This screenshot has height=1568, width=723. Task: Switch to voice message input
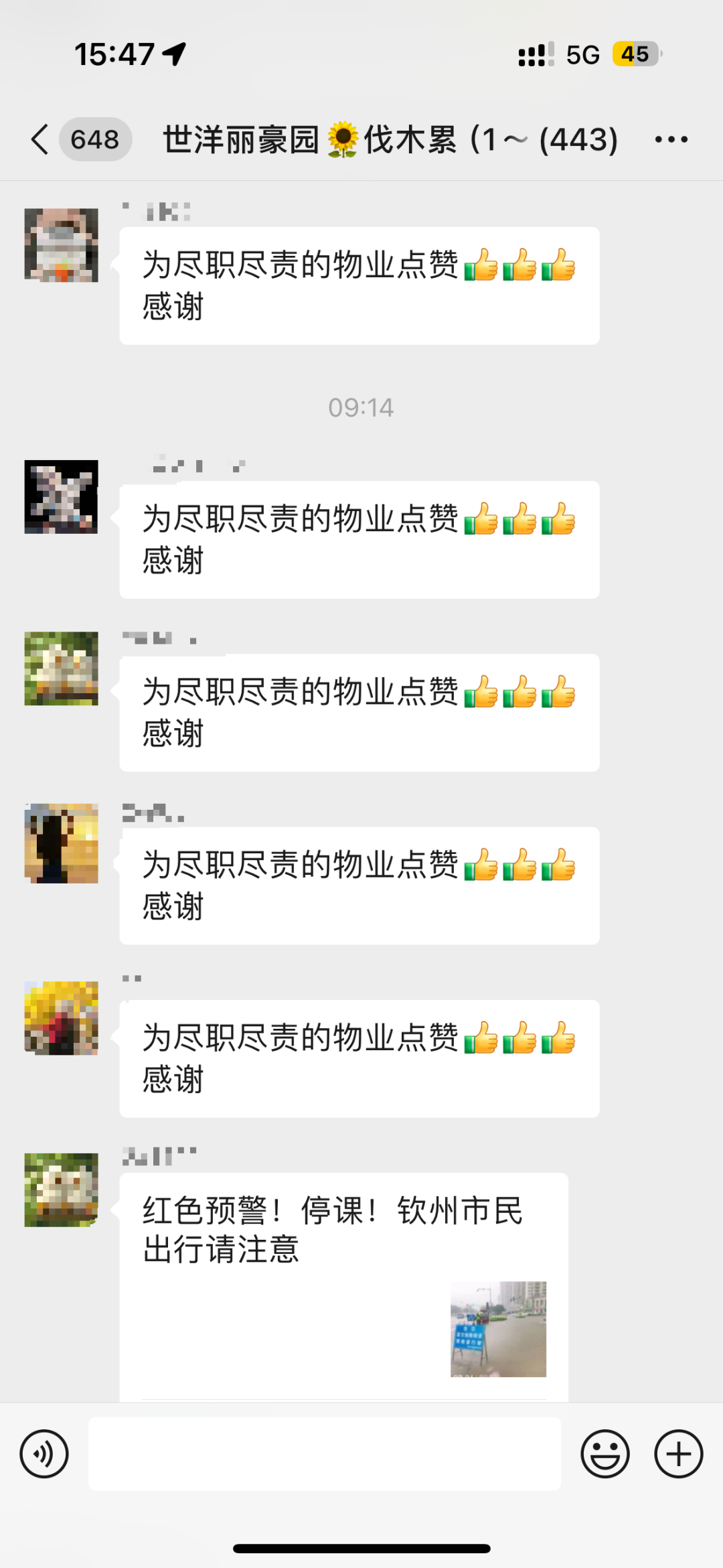[x=44, y=1454]
